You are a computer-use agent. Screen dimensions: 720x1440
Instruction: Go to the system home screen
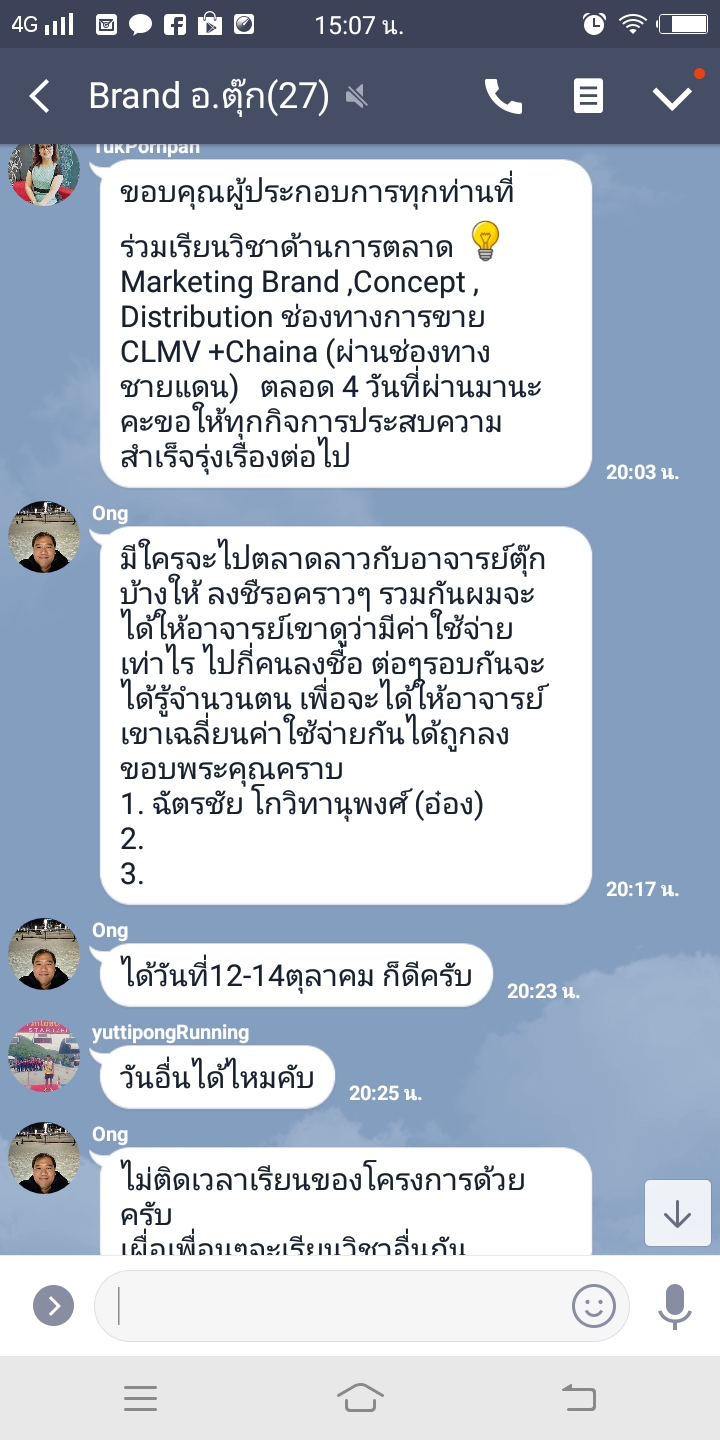pos(360,1398)
